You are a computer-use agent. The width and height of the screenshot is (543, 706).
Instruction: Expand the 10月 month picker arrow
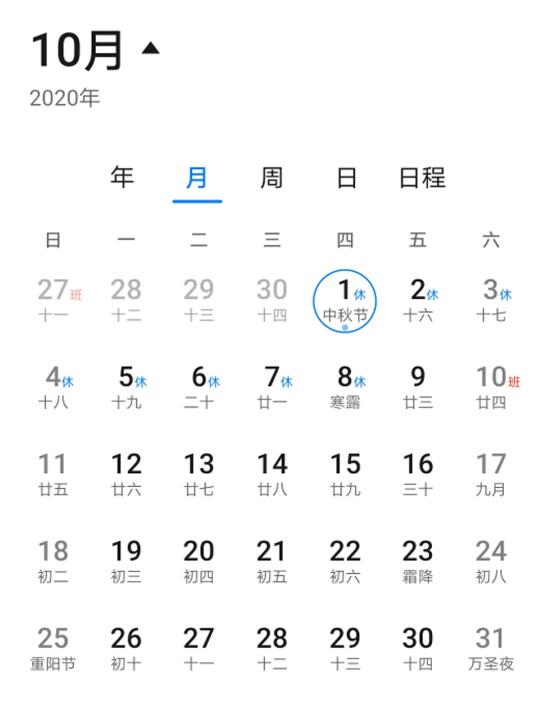tap(150, 48)
